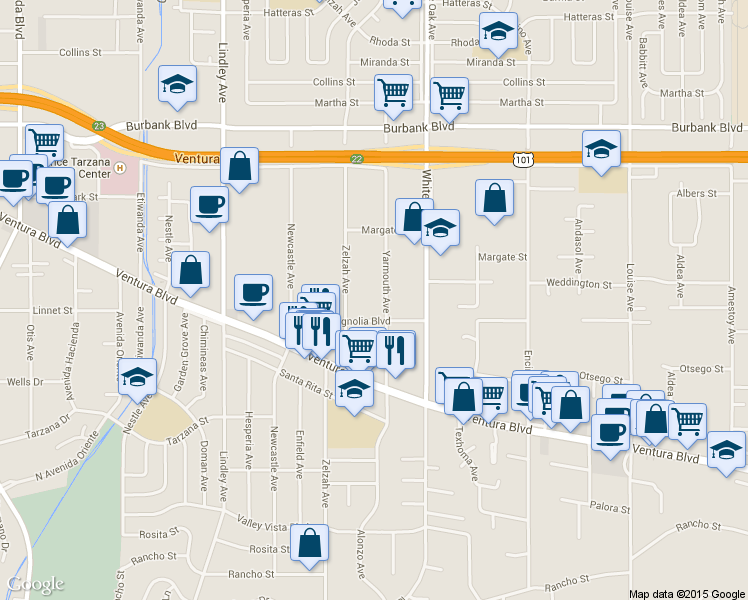Image resolution: width=748 pixels, height=600 pixels.
Task: Tap the restaurant marker near Yarmouth Ave
Action: 396,349
